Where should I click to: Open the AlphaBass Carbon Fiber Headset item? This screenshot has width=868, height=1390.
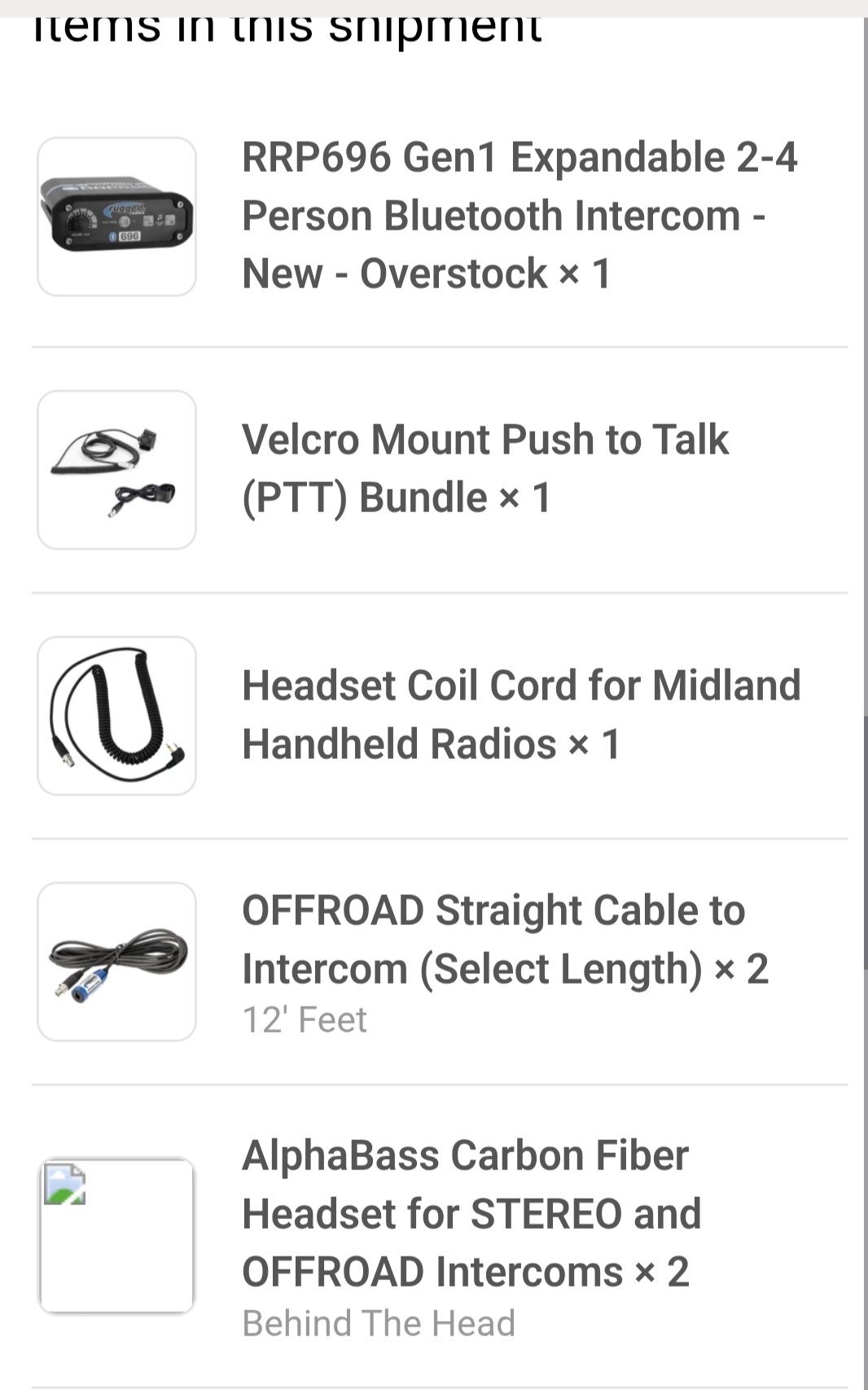[472, 1213]
